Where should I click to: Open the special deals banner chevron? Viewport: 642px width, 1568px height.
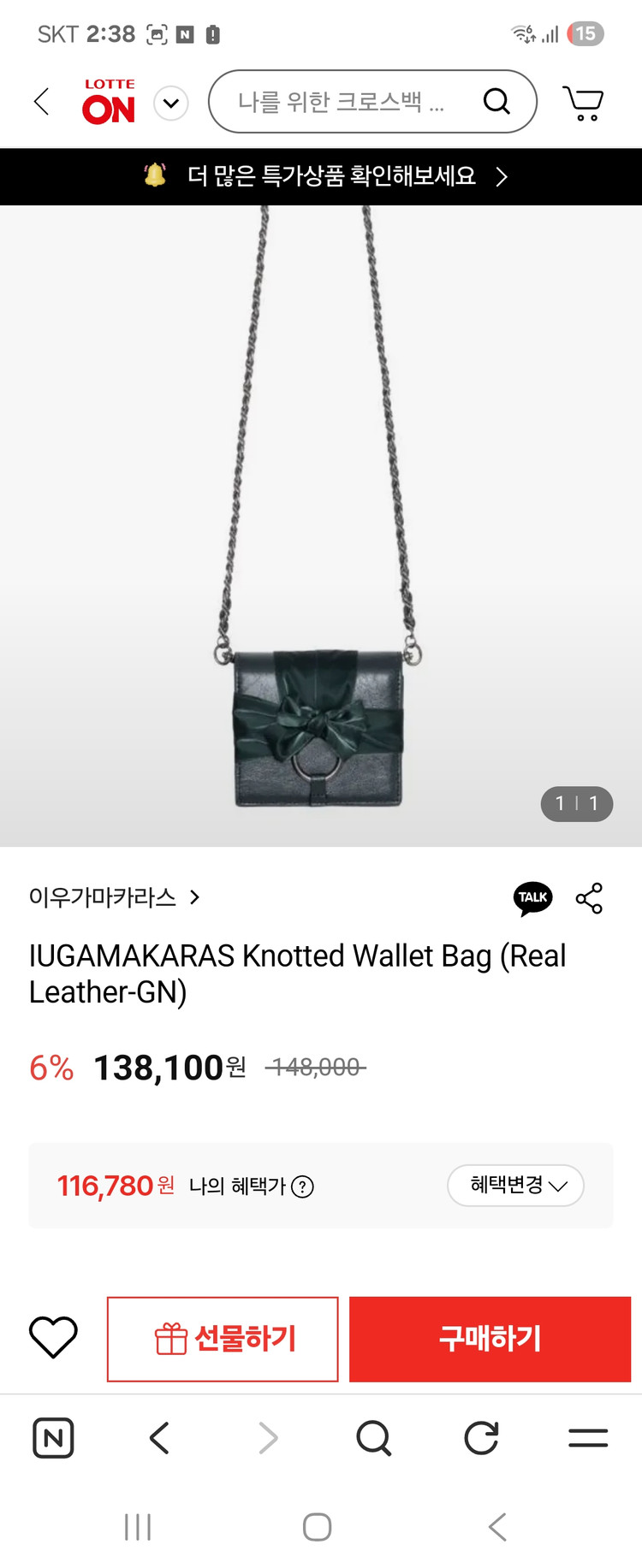coord(502,176)
